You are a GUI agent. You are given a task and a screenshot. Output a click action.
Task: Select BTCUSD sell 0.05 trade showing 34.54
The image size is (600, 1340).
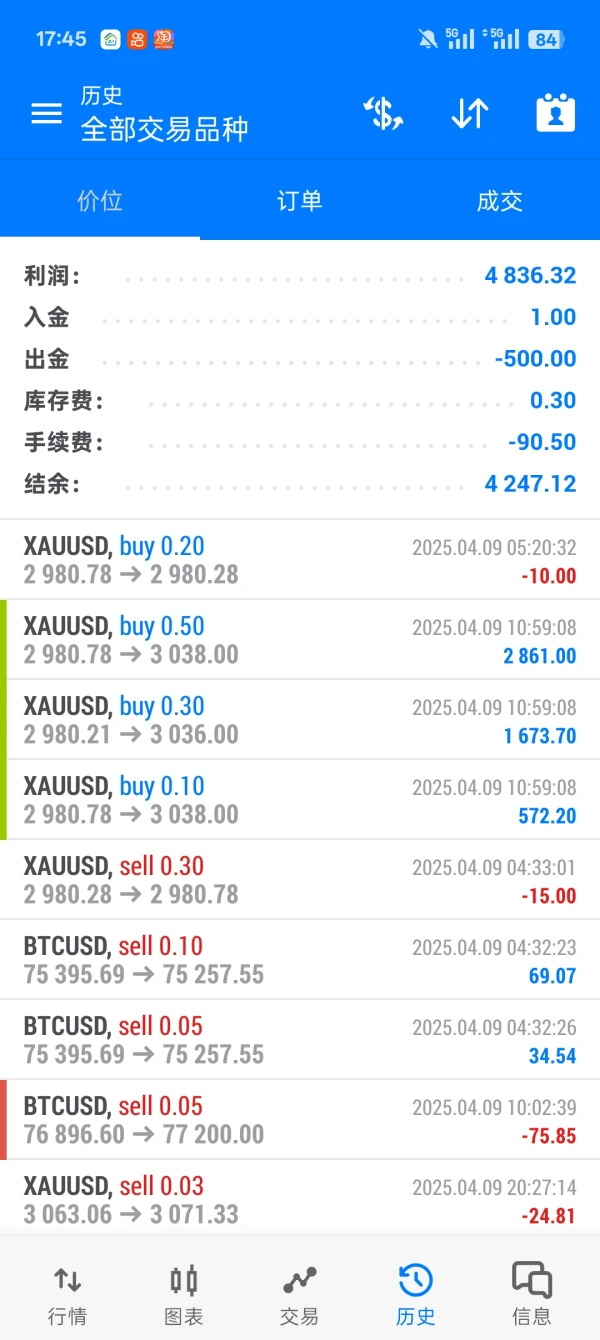coord(300,1040)
